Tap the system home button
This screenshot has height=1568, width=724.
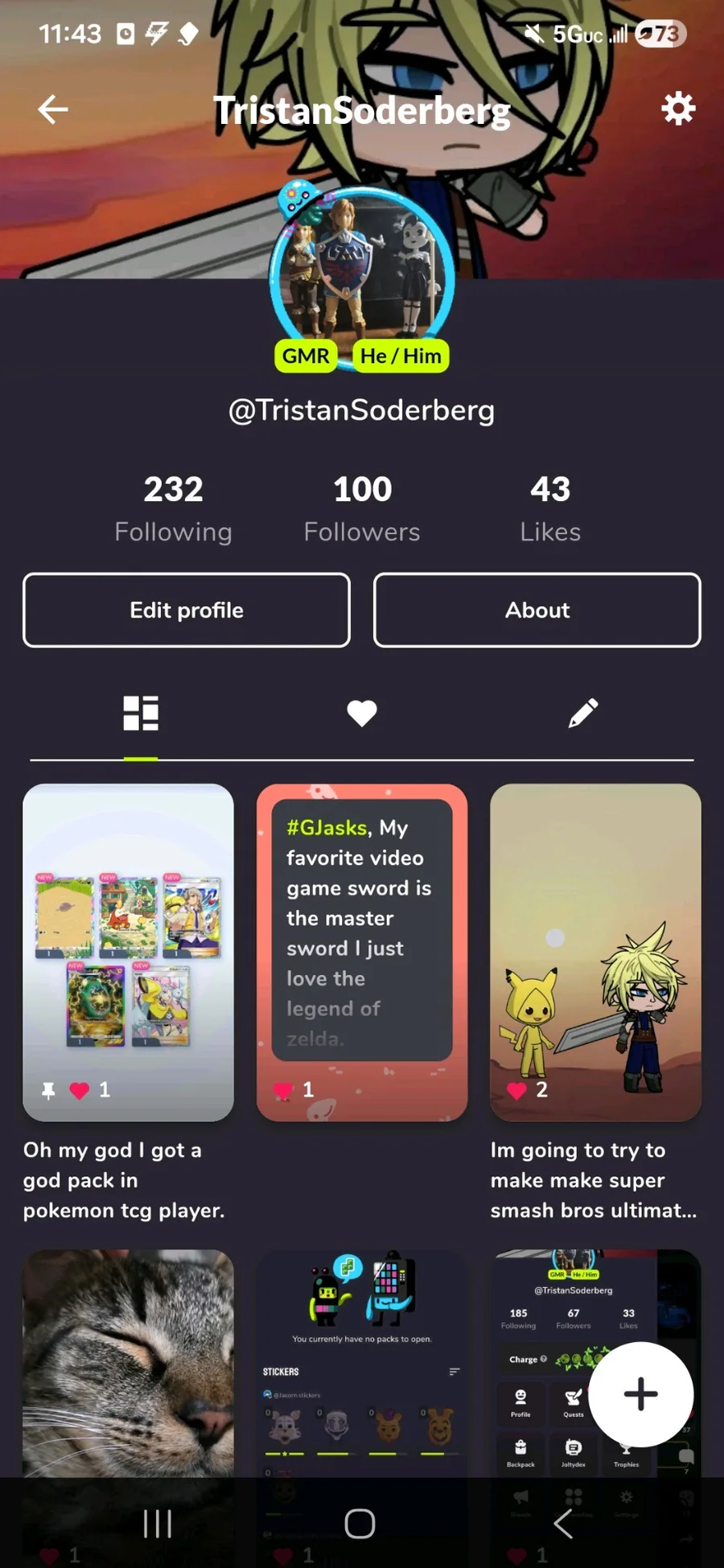[x=360, y=1523]
